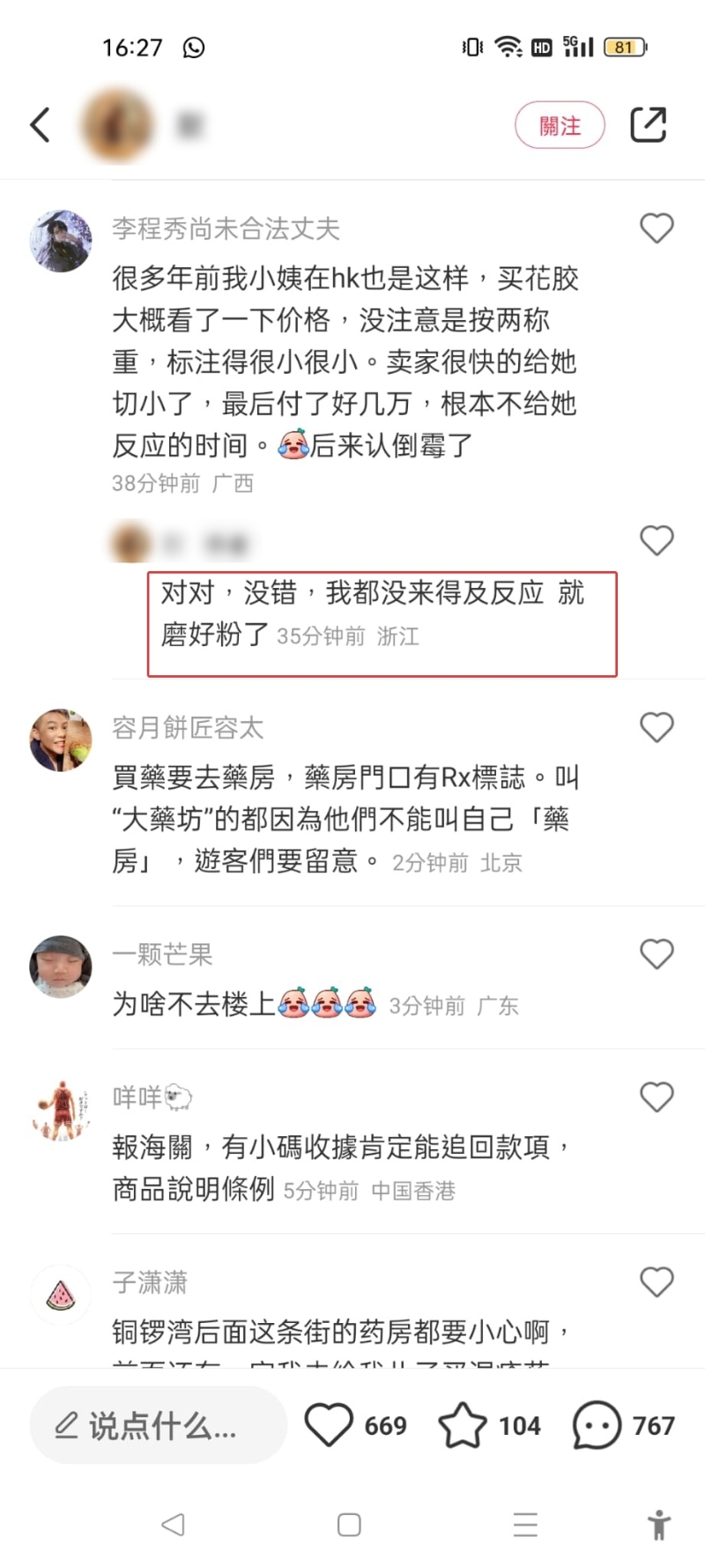Open the poster's profile avatar at top
The height and width of the screenshot is (1568, 705).
(119, 125)
